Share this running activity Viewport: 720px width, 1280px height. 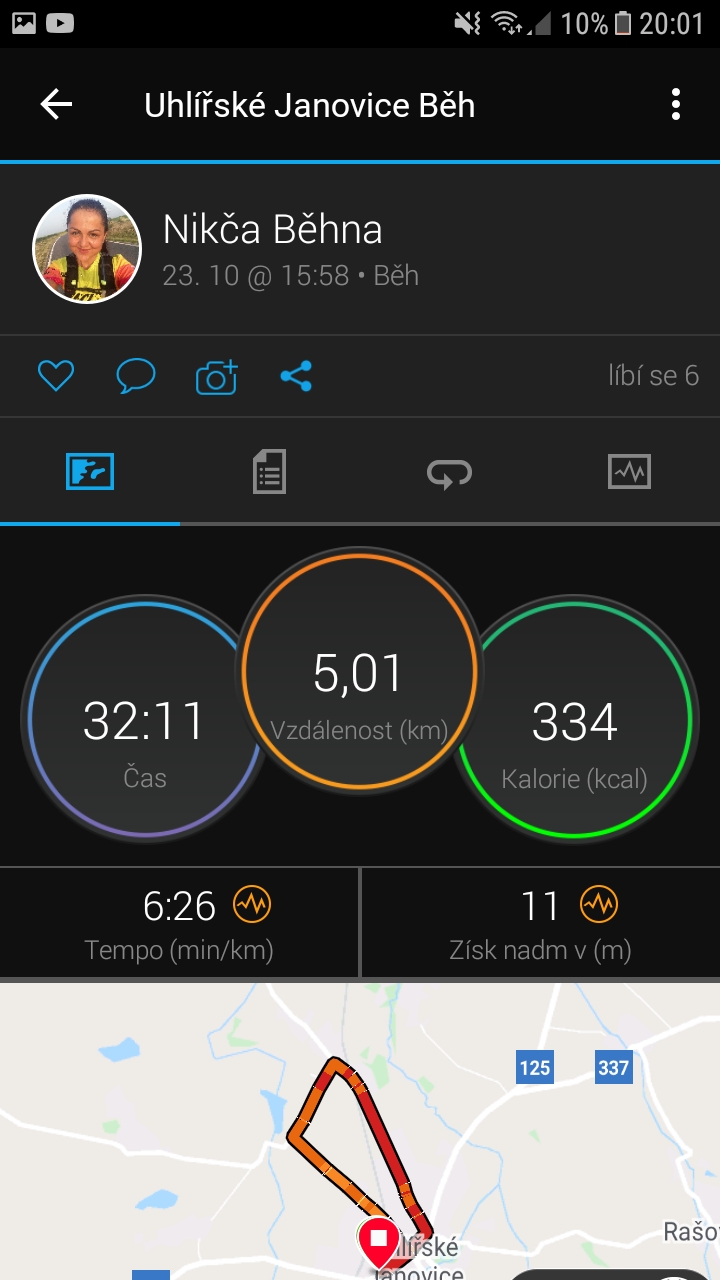click(x=296, y=376)
